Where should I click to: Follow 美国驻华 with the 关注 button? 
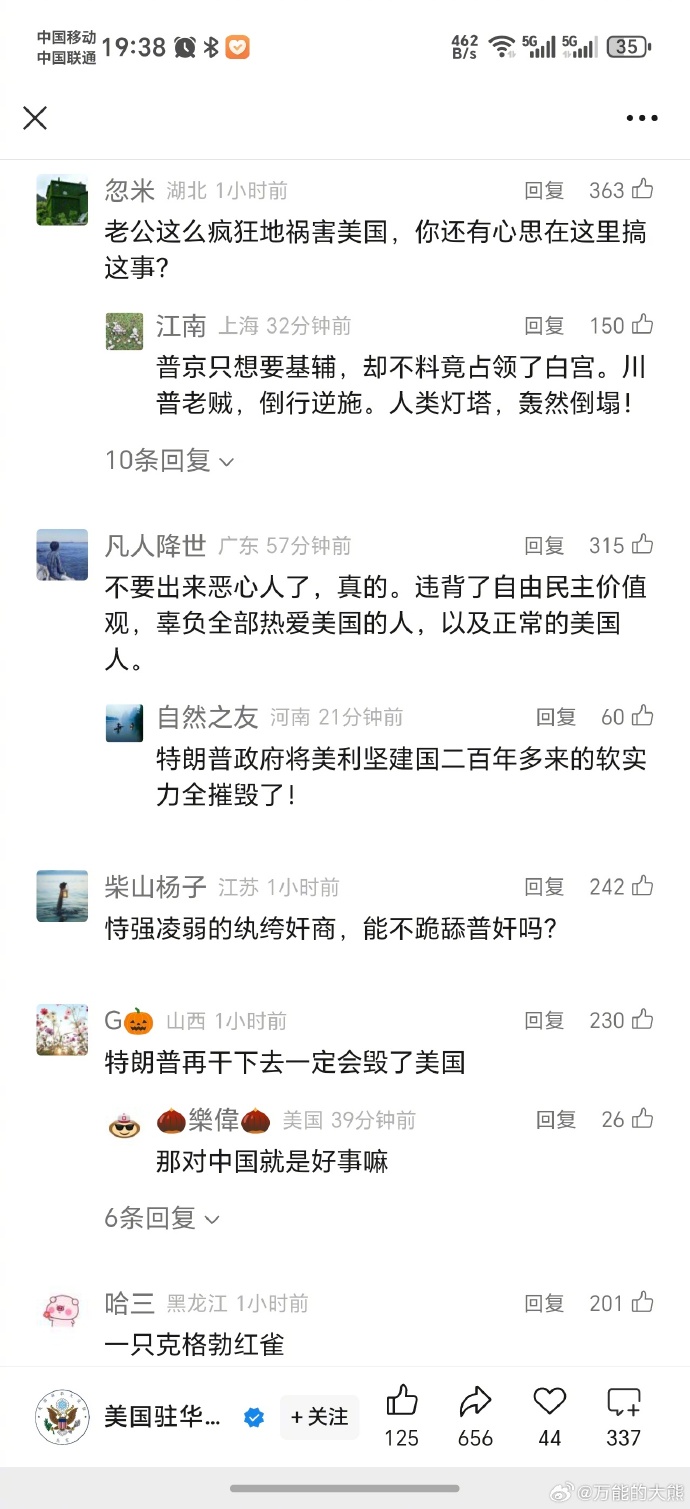[319, 1416]
